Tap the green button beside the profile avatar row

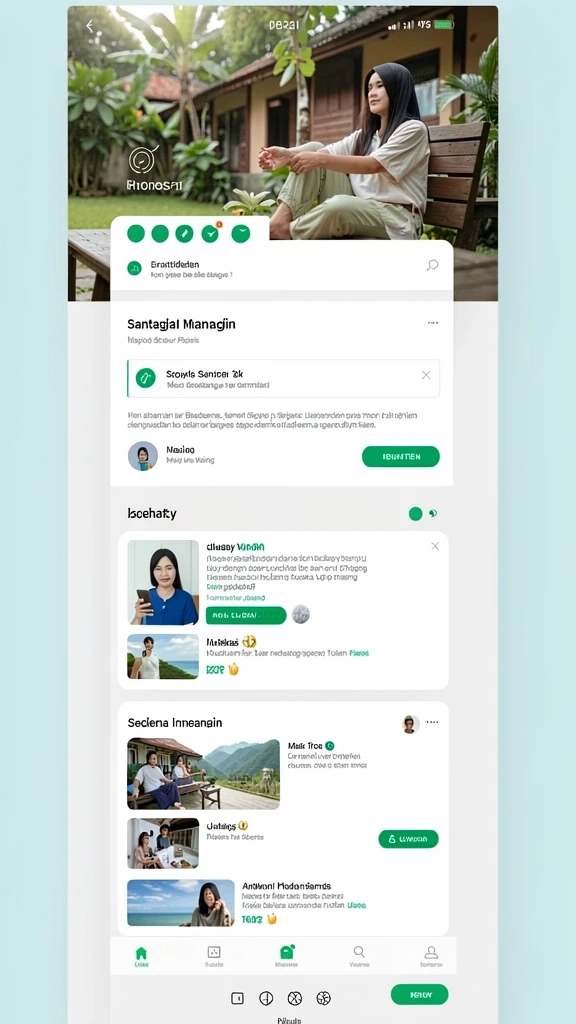coord(400,456)
